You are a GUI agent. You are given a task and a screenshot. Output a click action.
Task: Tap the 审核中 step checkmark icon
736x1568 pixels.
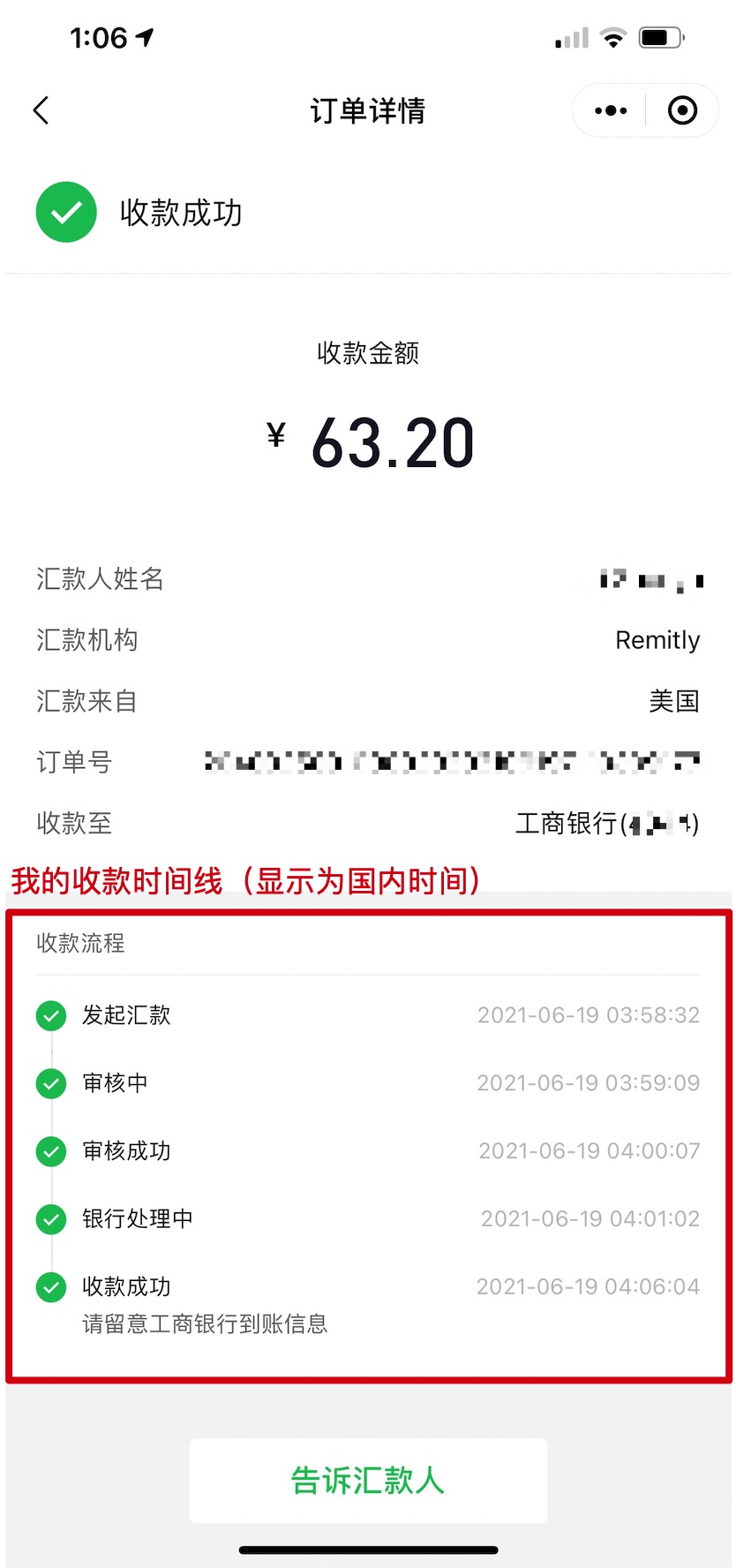(50, 1084)
